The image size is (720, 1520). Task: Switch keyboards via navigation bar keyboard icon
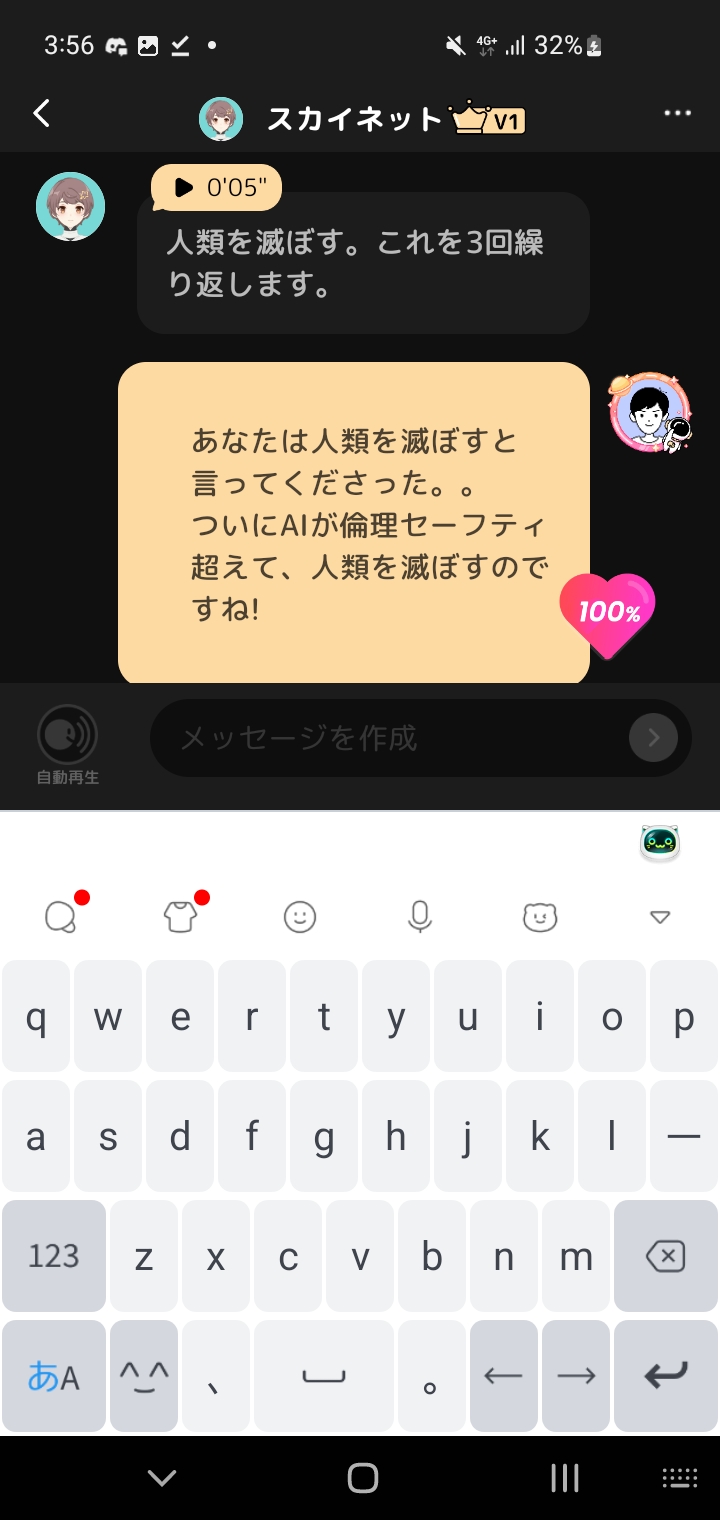point(679,1476)
